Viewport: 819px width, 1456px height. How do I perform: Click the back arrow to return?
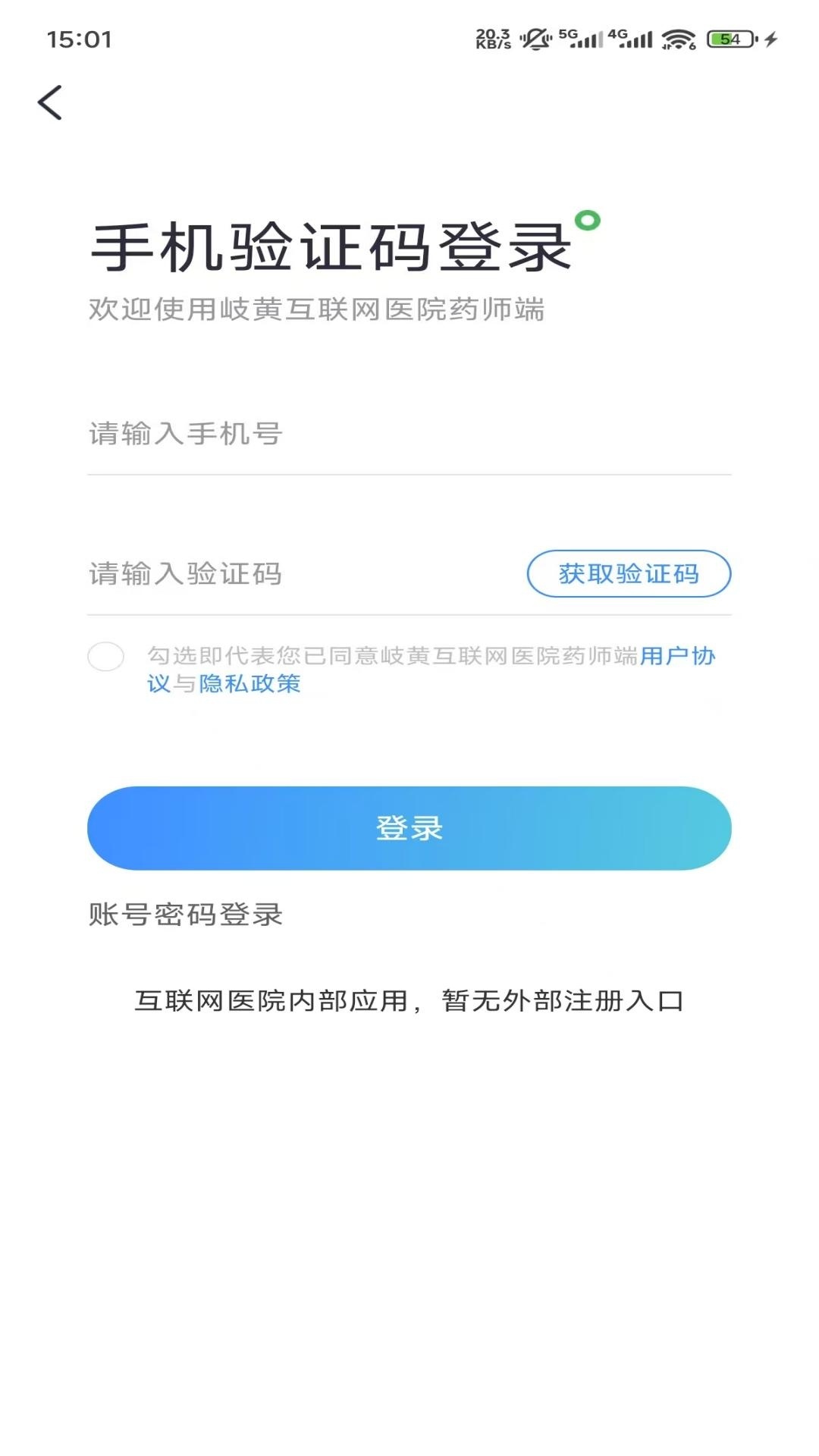[50, 102]
